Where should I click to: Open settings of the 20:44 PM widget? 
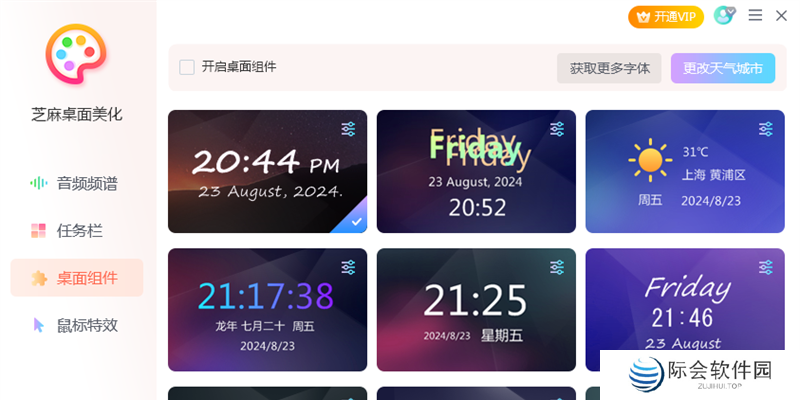348,129
